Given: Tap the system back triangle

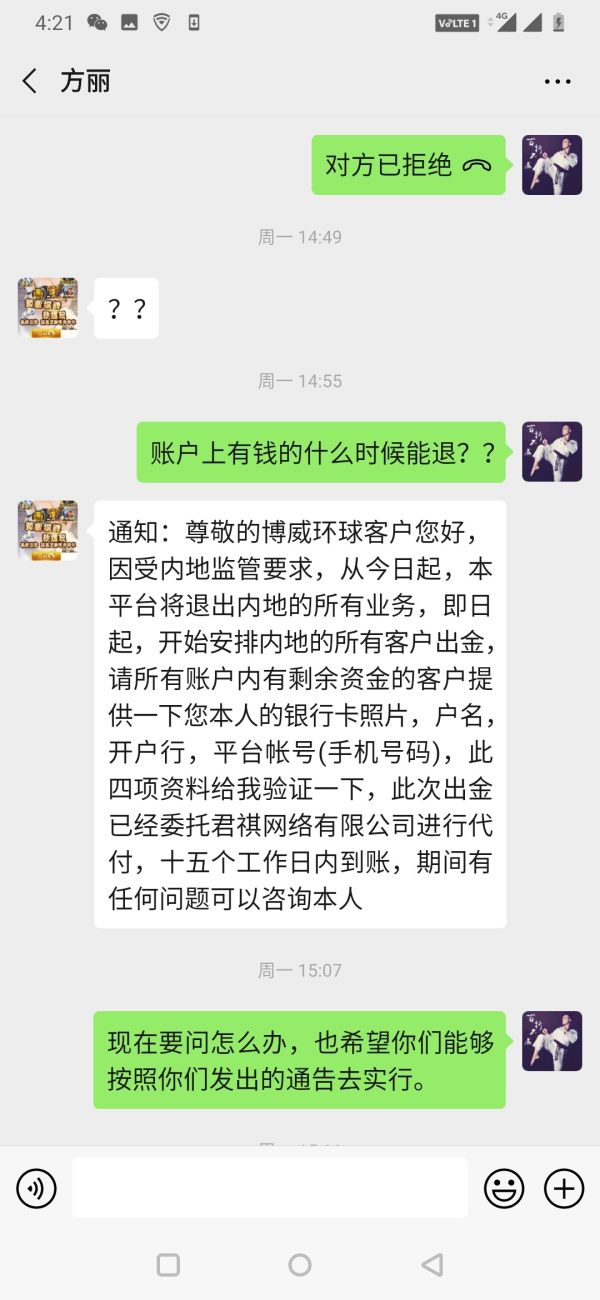Looking at the screenshot, I should 432,1265.
